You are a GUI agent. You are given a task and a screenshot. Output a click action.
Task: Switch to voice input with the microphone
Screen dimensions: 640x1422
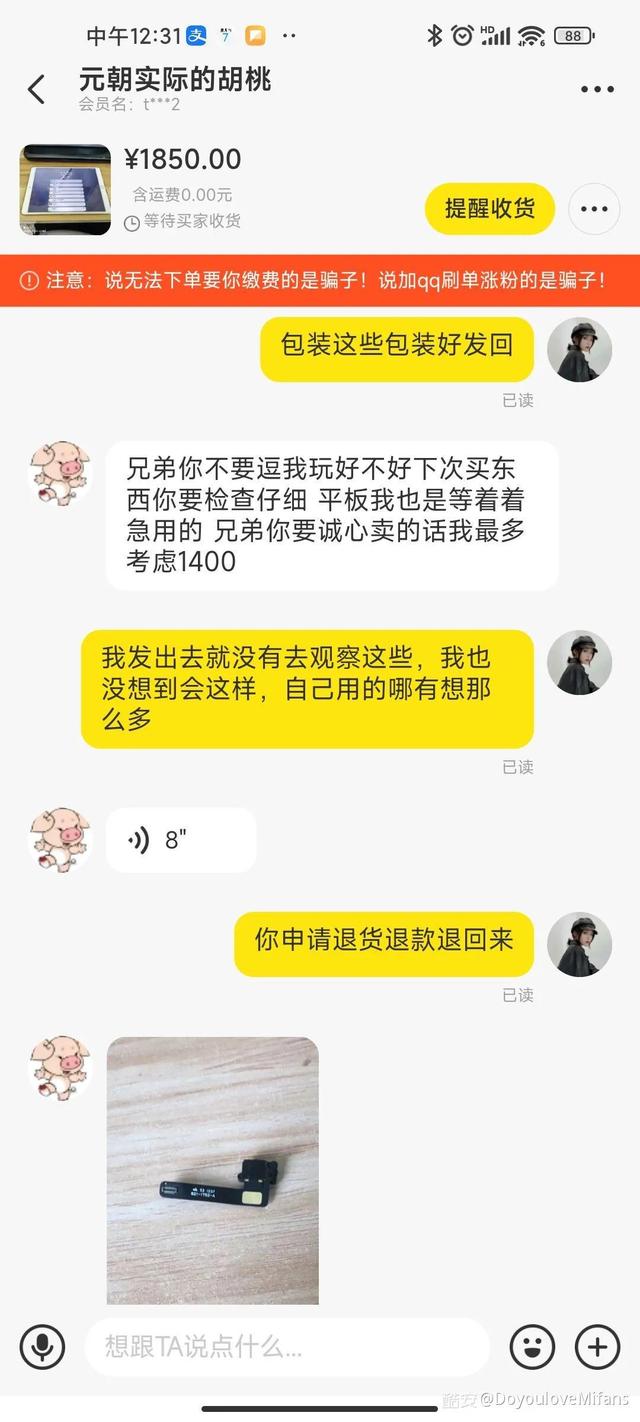pos(42,1347)
